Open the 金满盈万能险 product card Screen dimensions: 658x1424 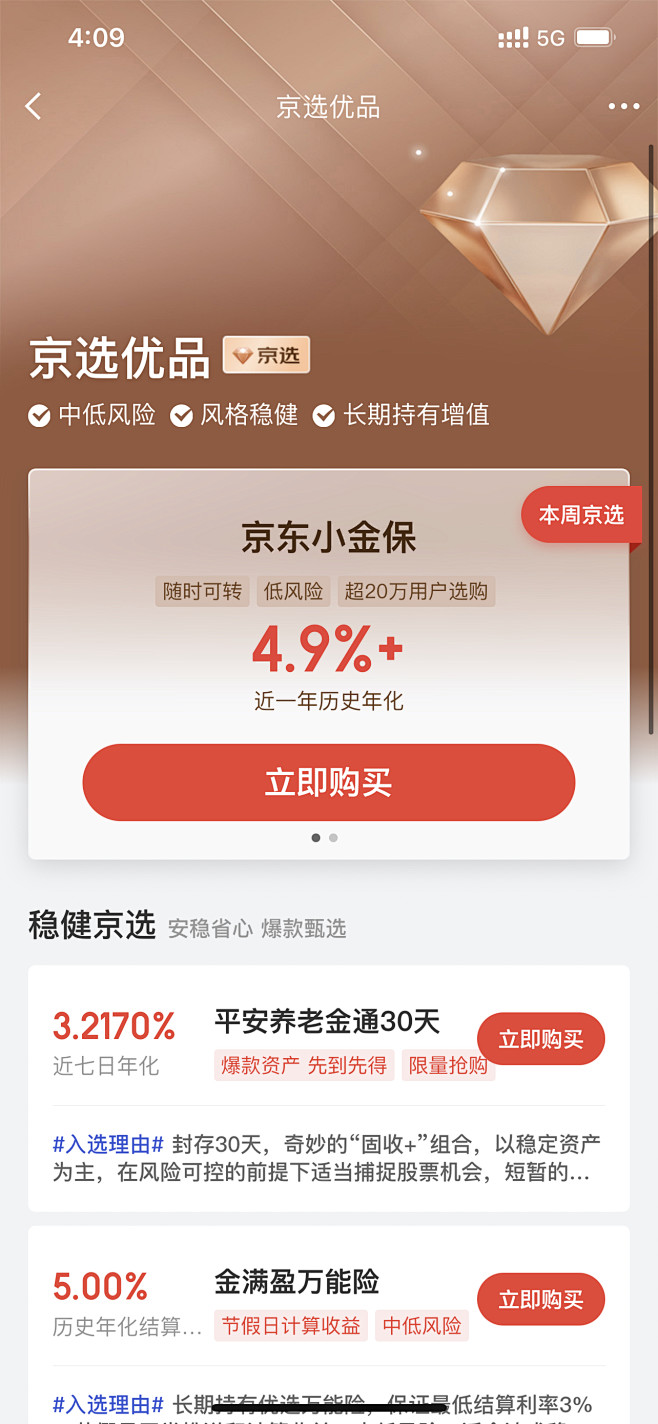329,1325
